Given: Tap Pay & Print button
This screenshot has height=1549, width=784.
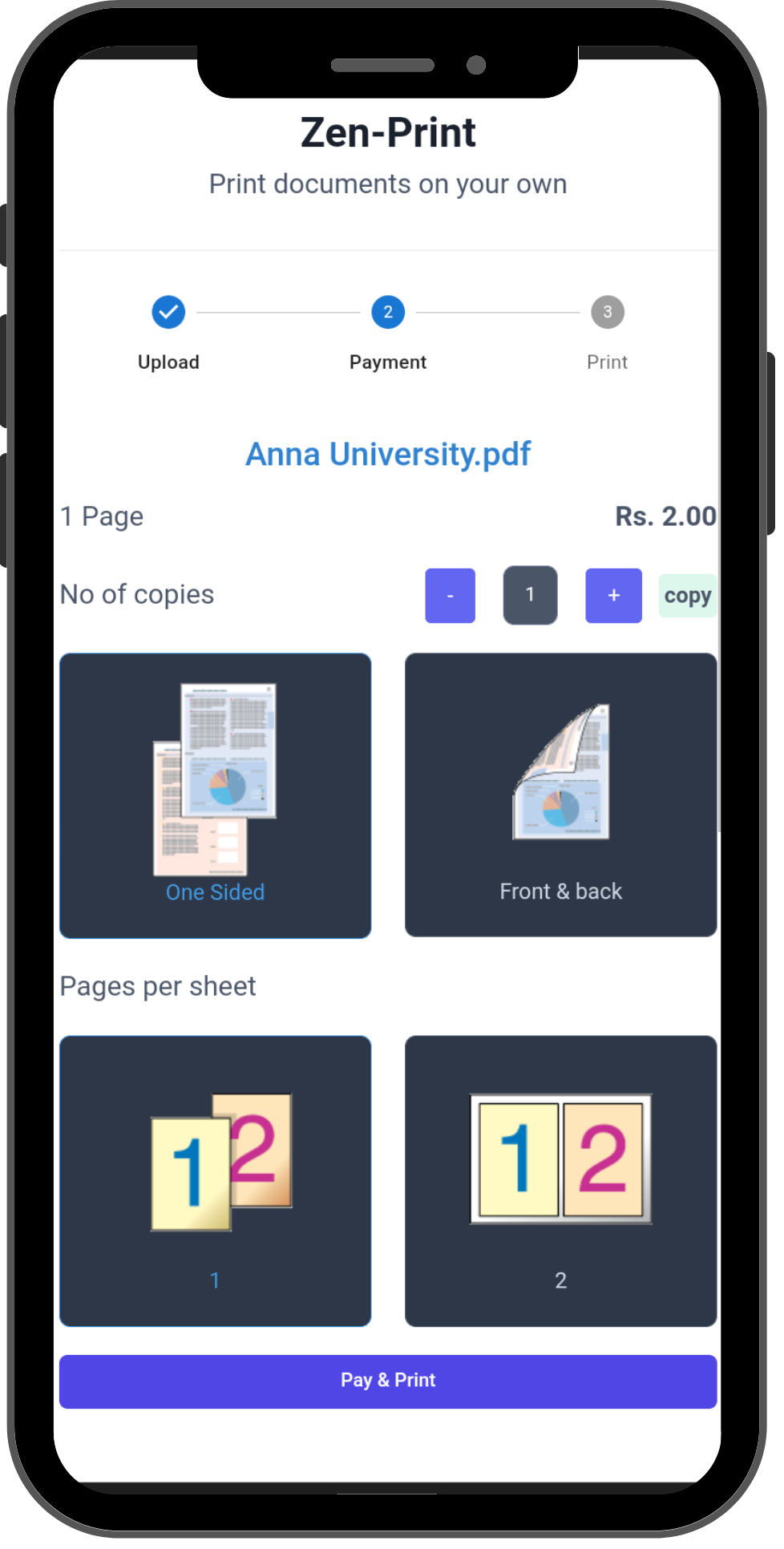Looking at the screenshot, I should 388,1381.
